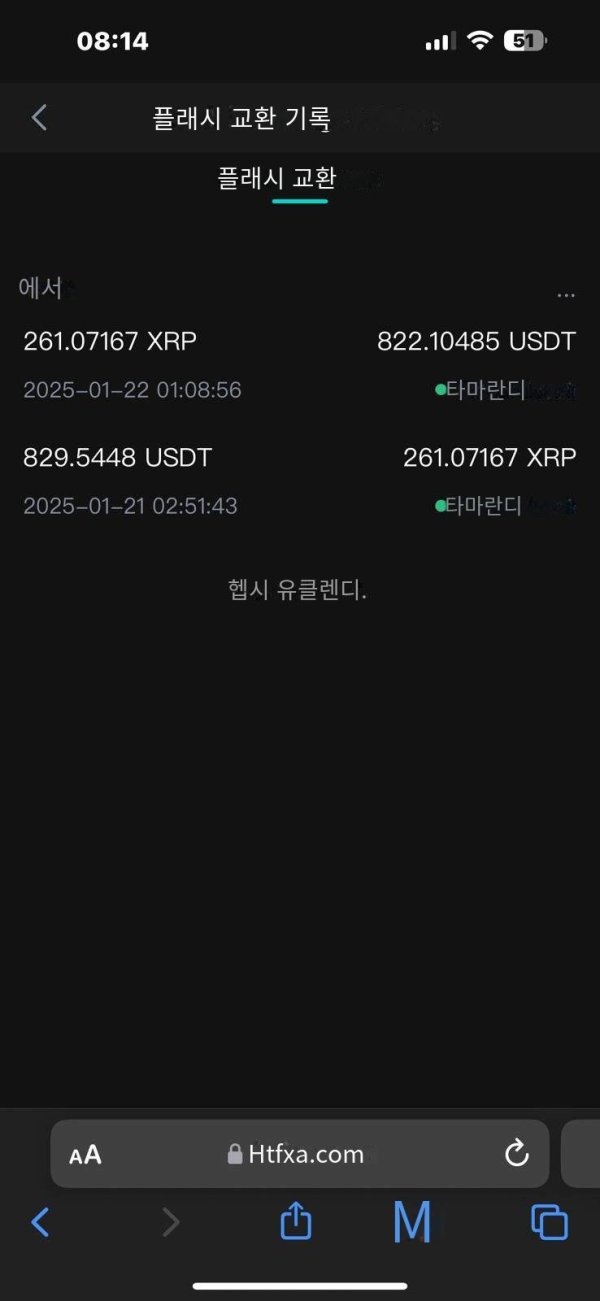Open the AA reader options in Safari
This screenshot has width=600, height=1301.
coord(86,1155)
